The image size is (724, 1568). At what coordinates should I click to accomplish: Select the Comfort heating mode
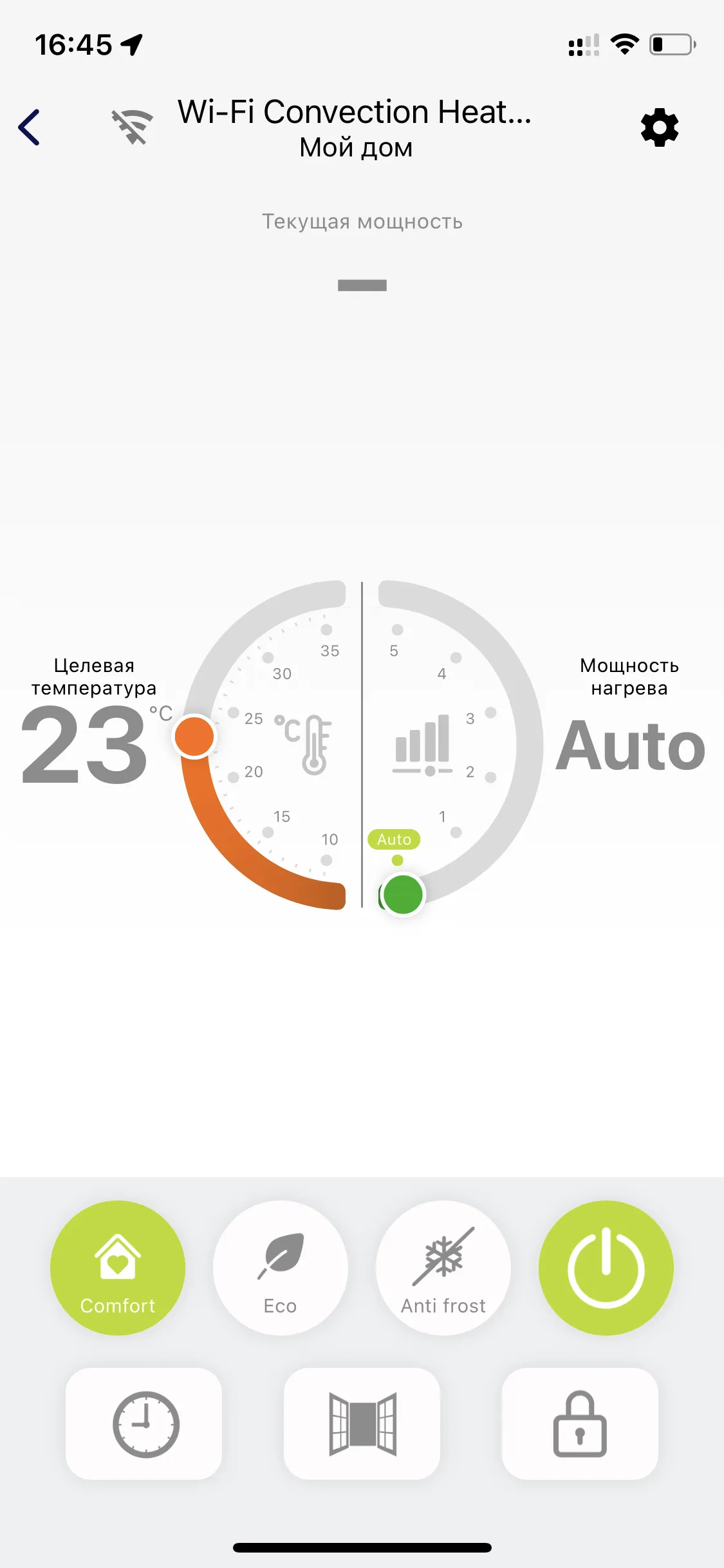[x=118, y=1267]
